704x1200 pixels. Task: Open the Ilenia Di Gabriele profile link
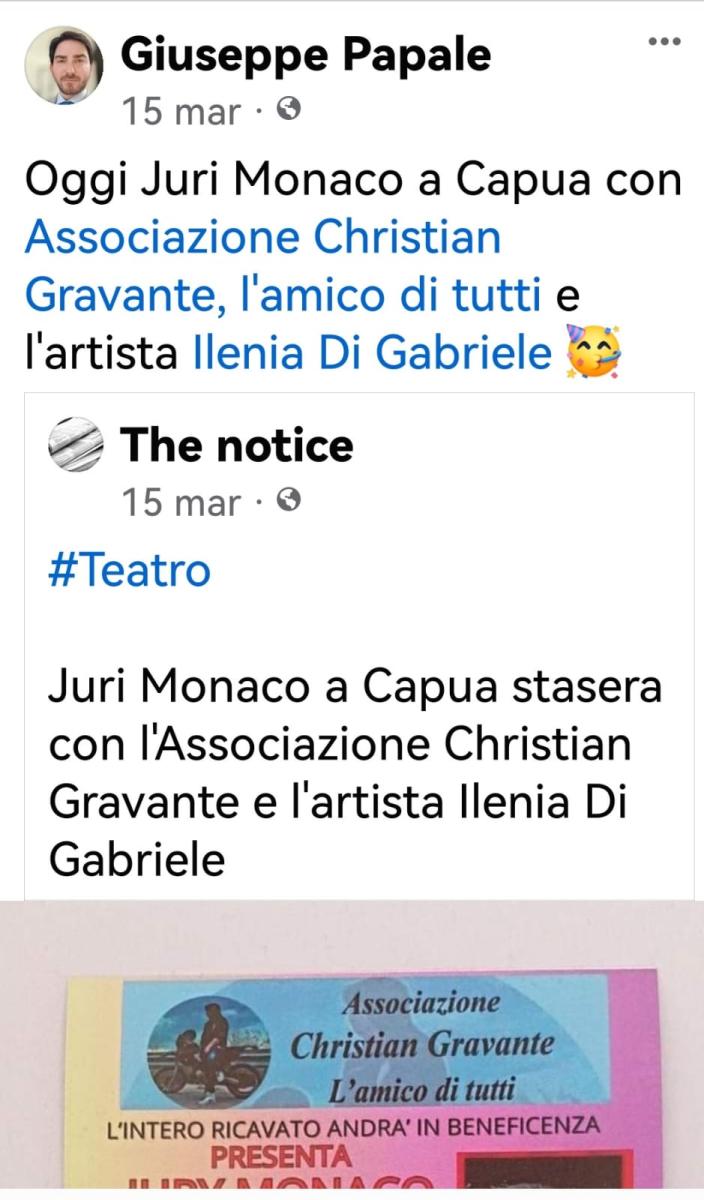click(x=372, y=352)
